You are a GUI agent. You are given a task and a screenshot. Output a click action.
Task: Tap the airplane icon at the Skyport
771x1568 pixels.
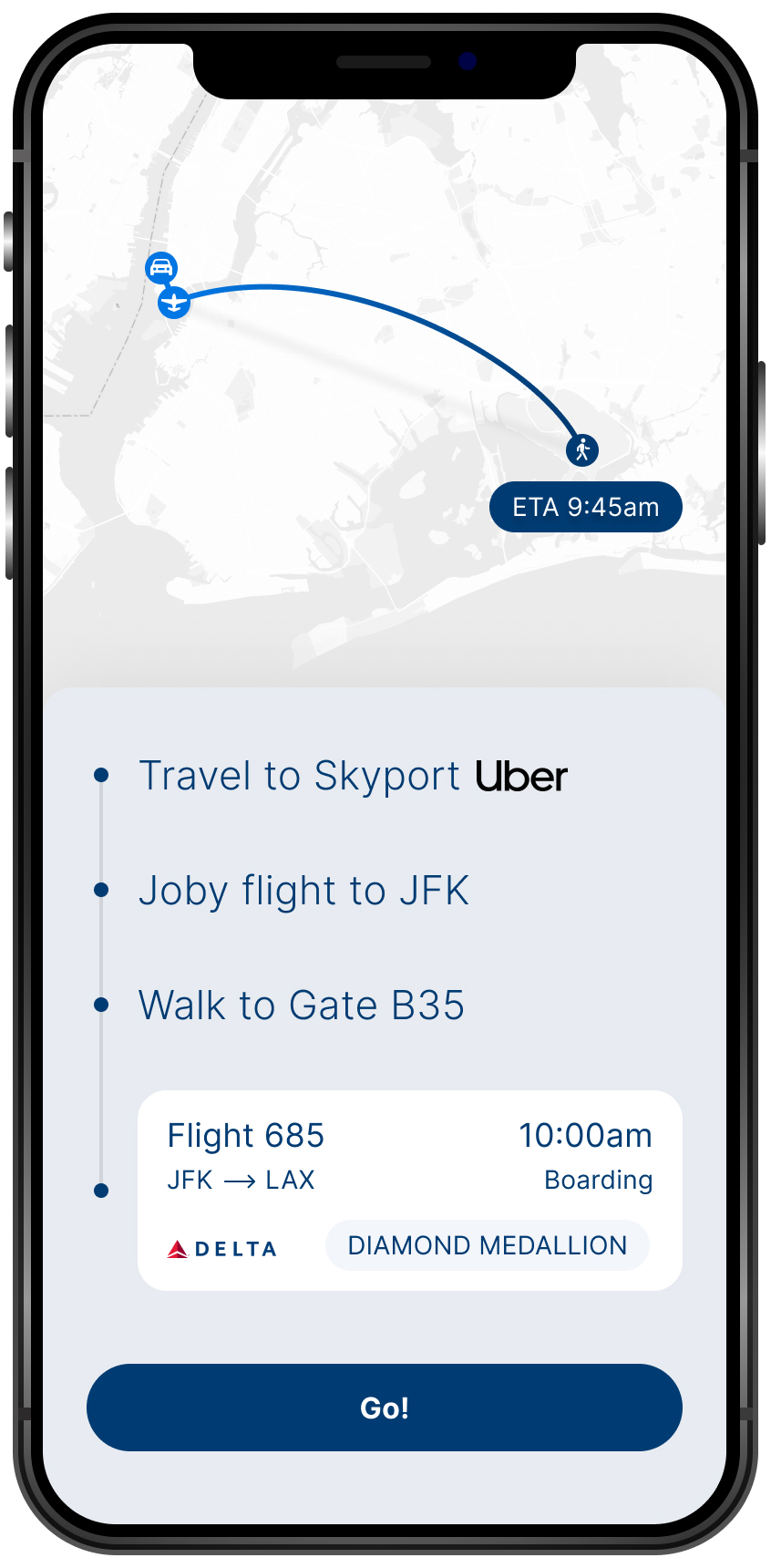pos(173,301)
